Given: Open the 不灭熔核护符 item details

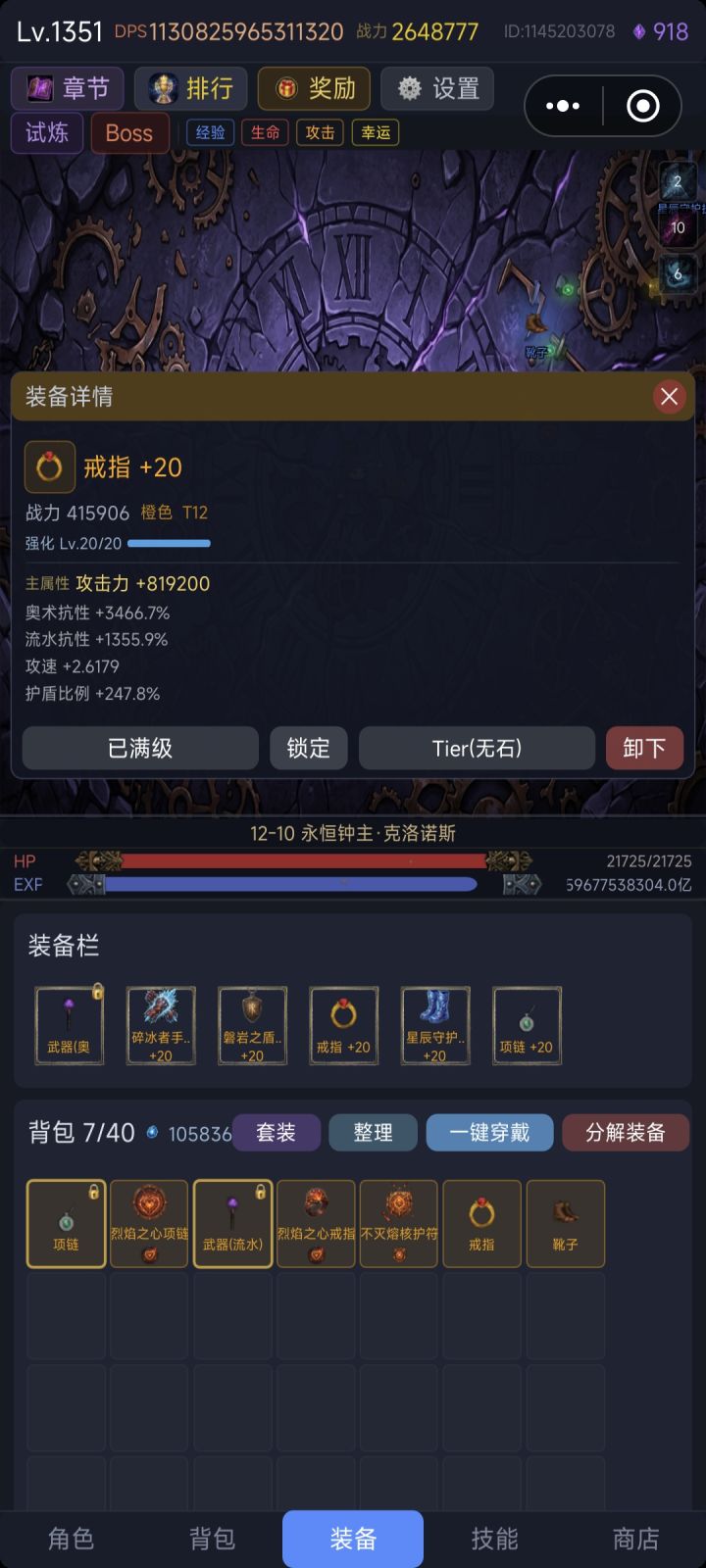Looking at the screenshot, I should (x=398, y=1223).
